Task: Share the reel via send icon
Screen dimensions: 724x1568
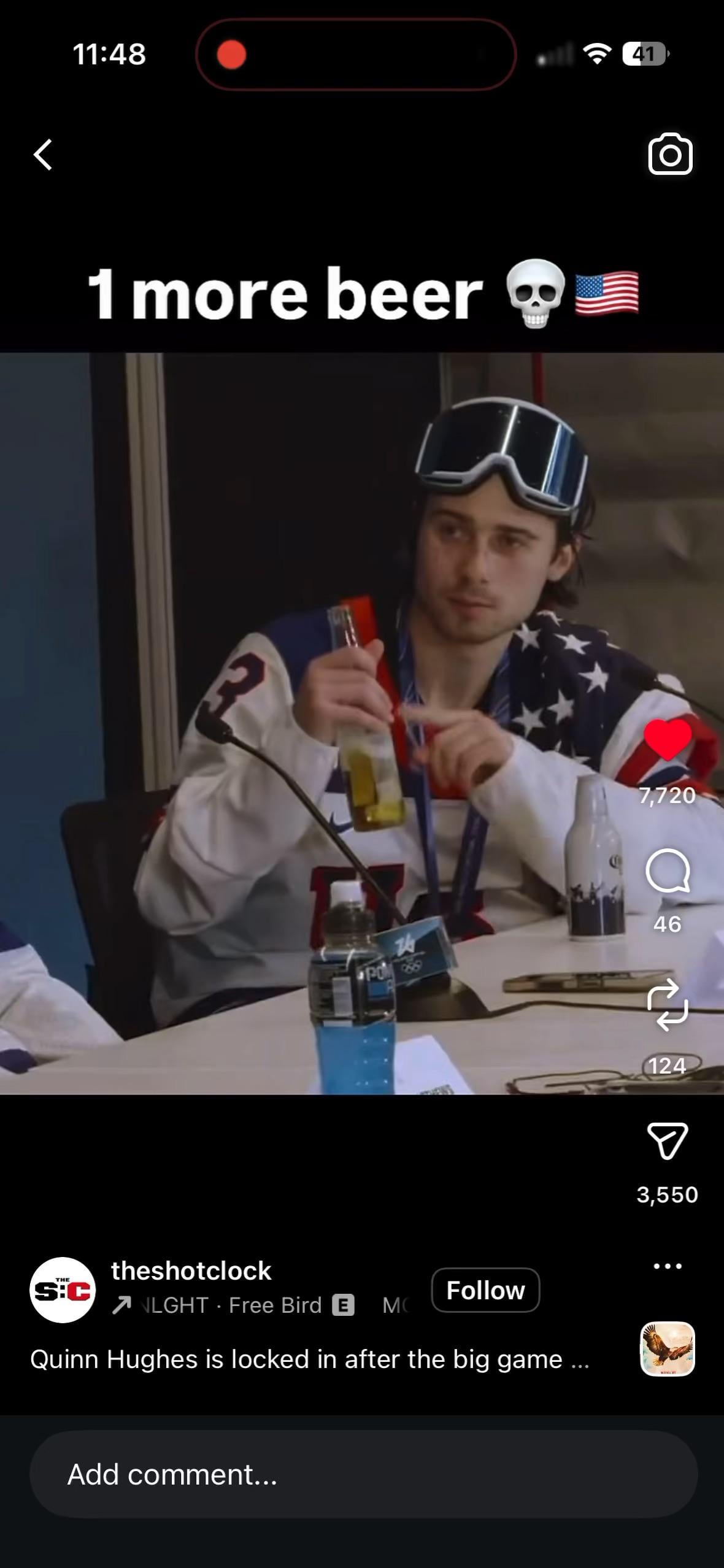Action: (668, 1140)
